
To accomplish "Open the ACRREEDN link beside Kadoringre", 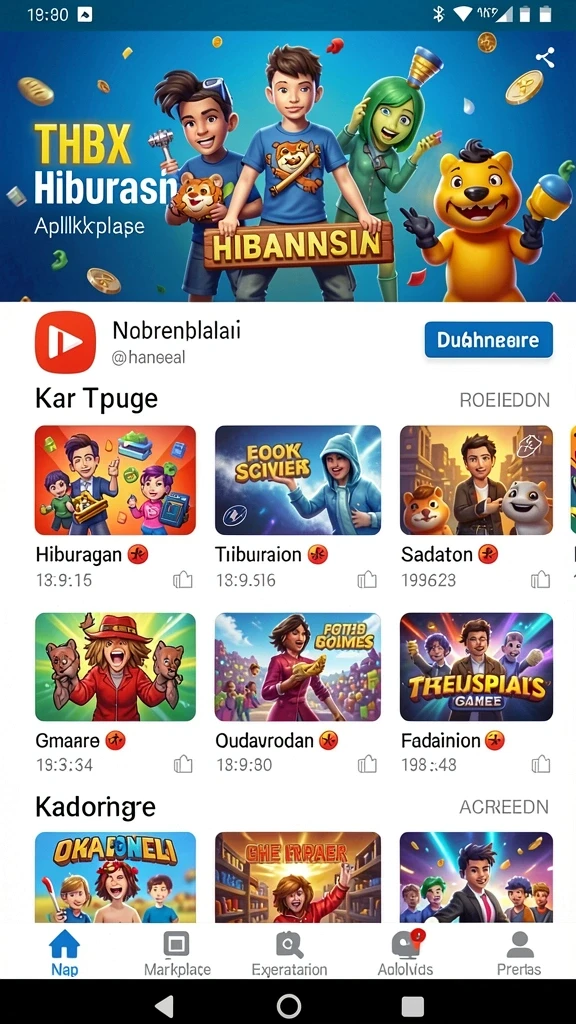I will coord(504,807).
